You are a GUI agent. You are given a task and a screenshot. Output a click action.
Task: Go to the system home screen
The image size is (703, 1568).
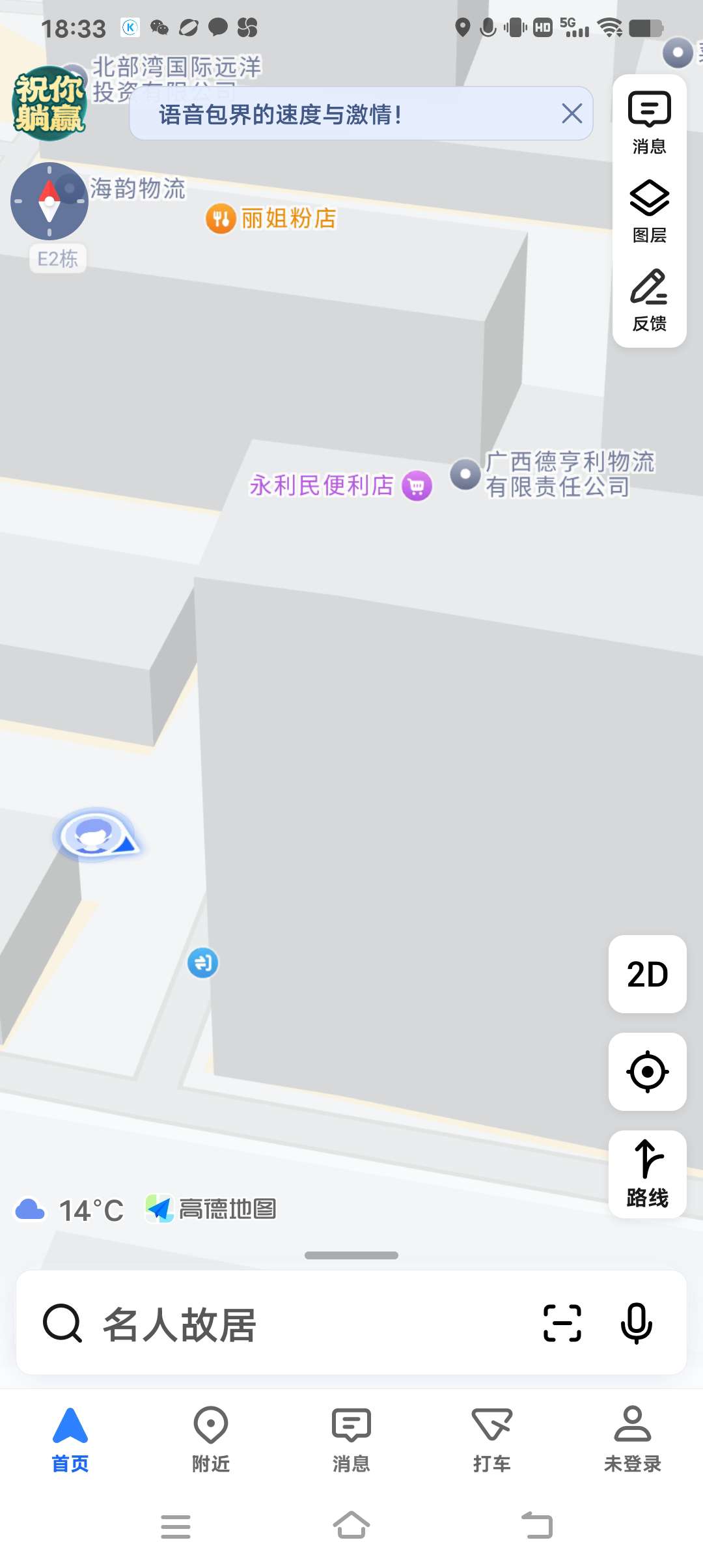(x=351, y=1526)
